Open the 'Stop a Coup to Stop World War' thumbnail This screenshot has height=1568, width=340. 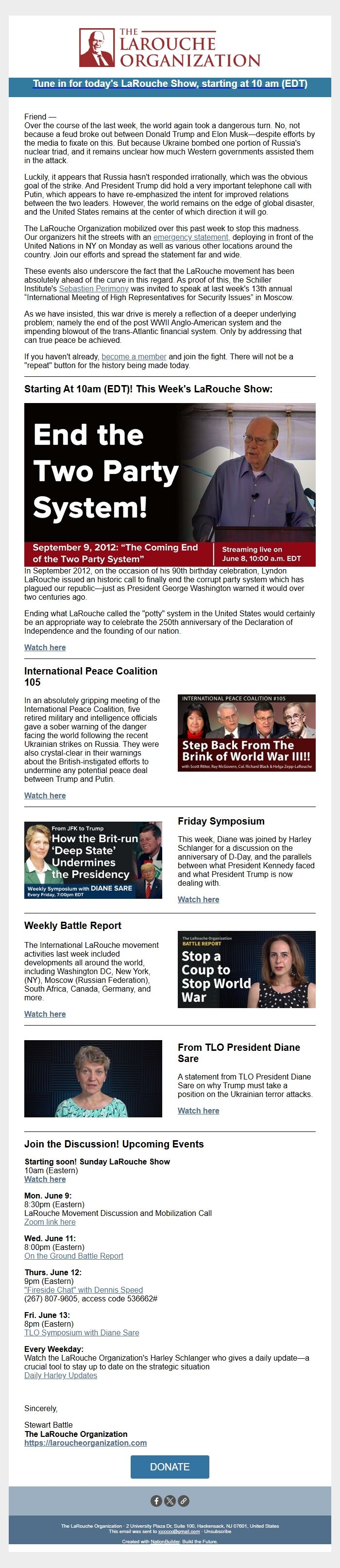coord(246,969)
